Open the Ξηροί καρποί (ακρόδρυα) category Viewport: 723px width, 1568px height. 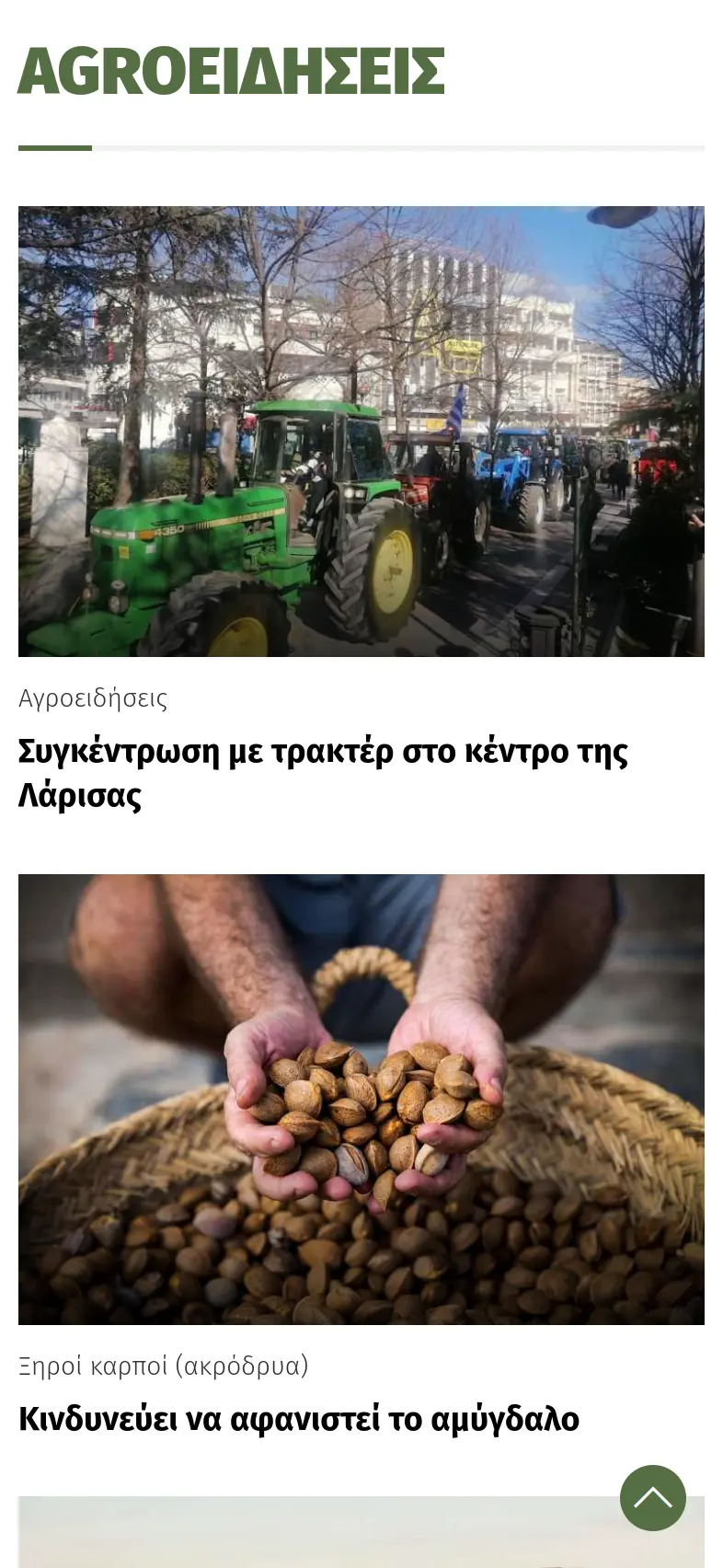pos(164,1366)
